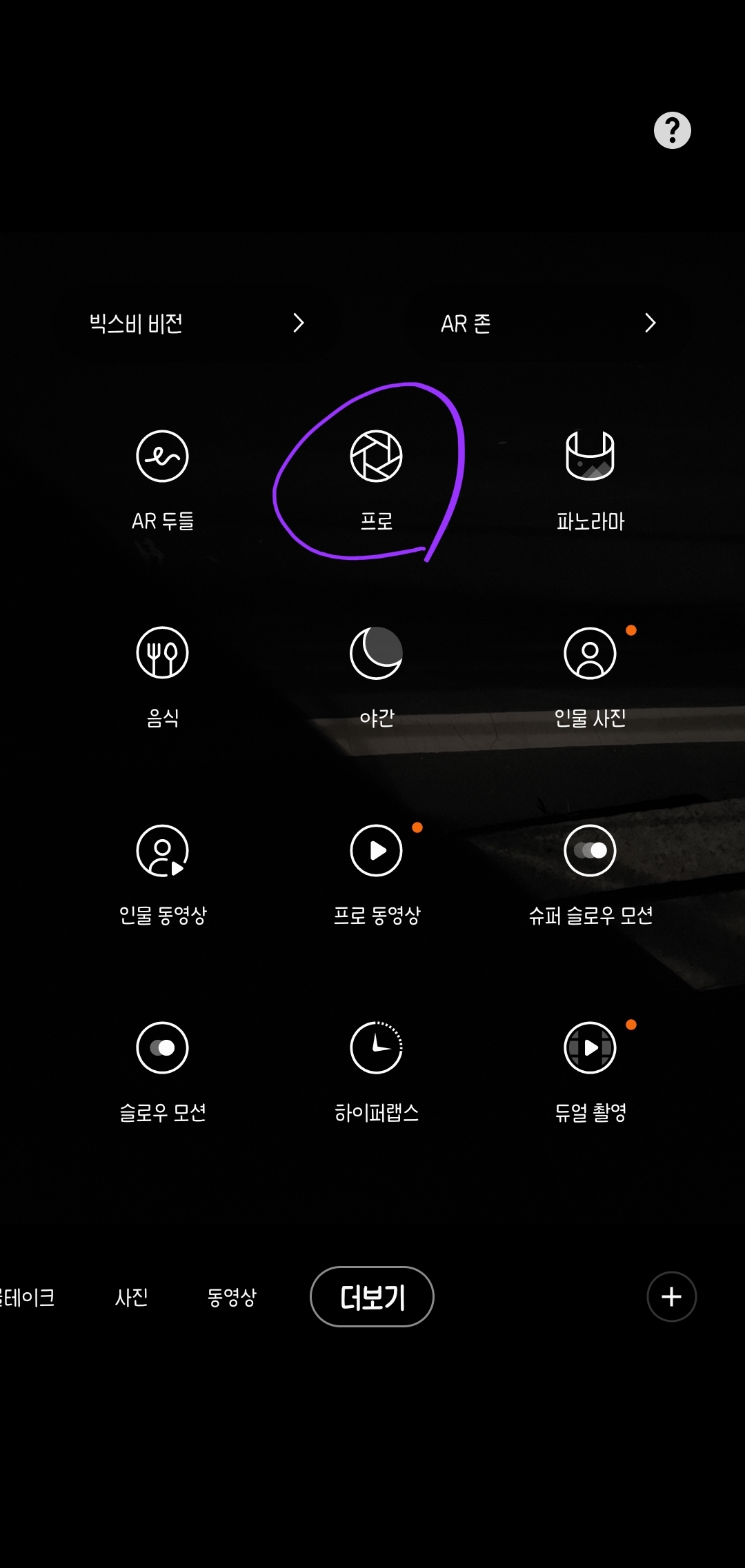The width and height of the screenshot is (745, 1568).
Task: Open AR 존
Action: tap(548, 323)
